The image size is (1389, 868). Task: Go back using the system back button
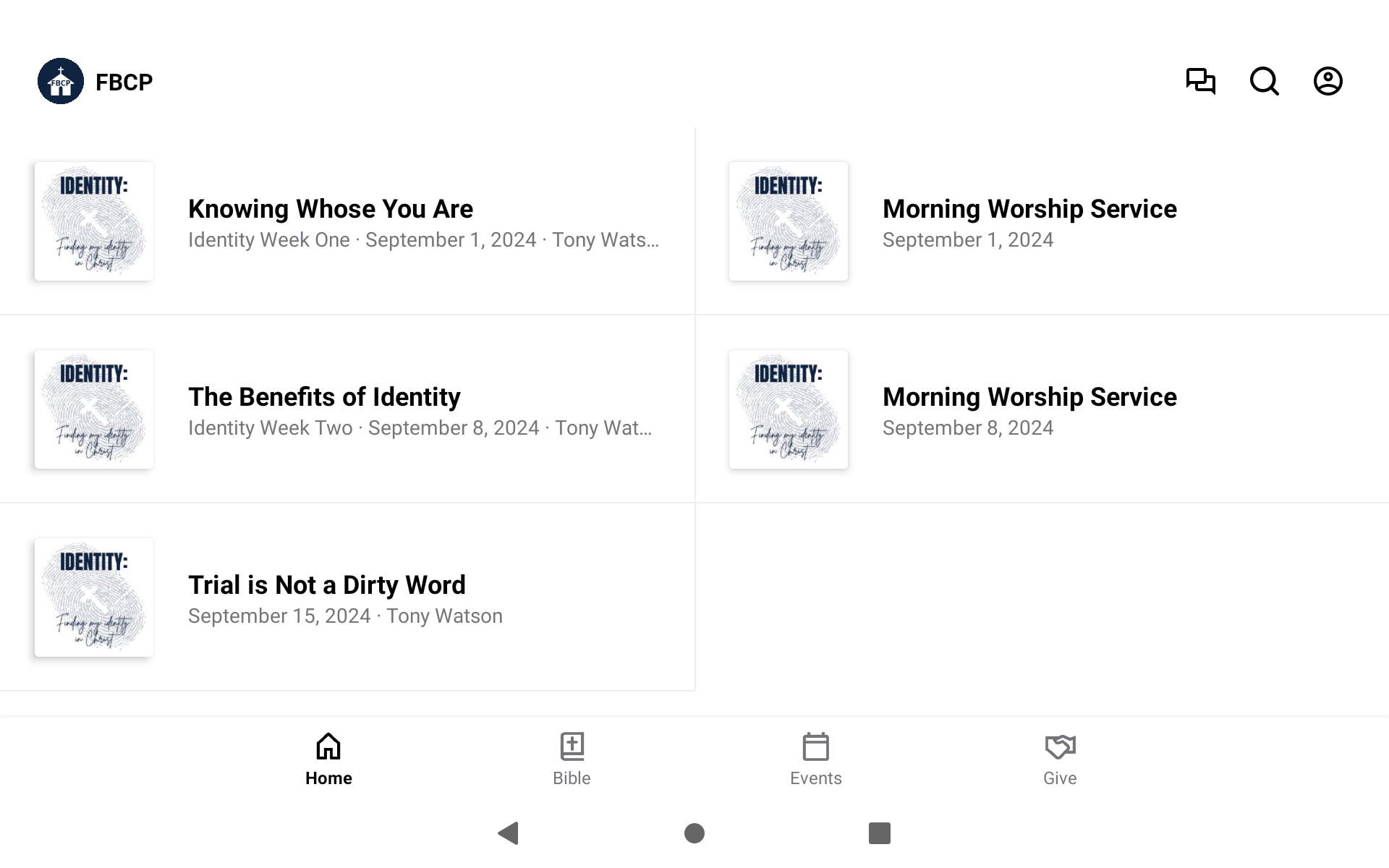click(509, 833)
